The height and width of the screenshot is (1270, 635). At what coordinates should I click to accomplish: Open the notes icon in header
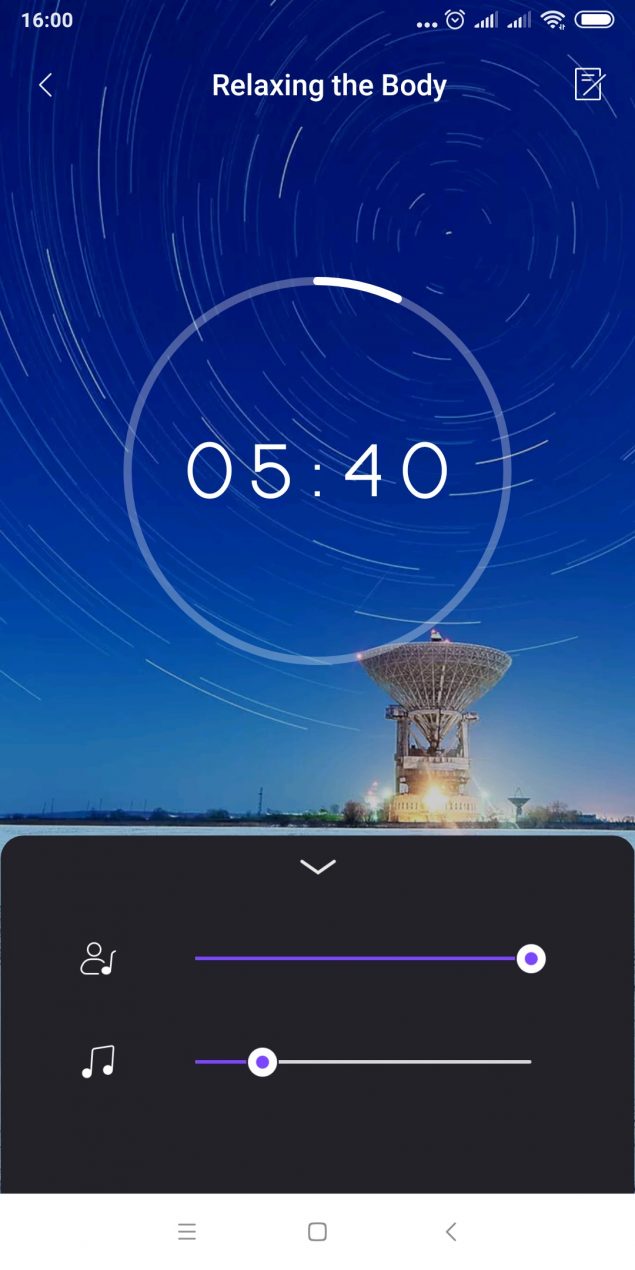click(589, 84)
